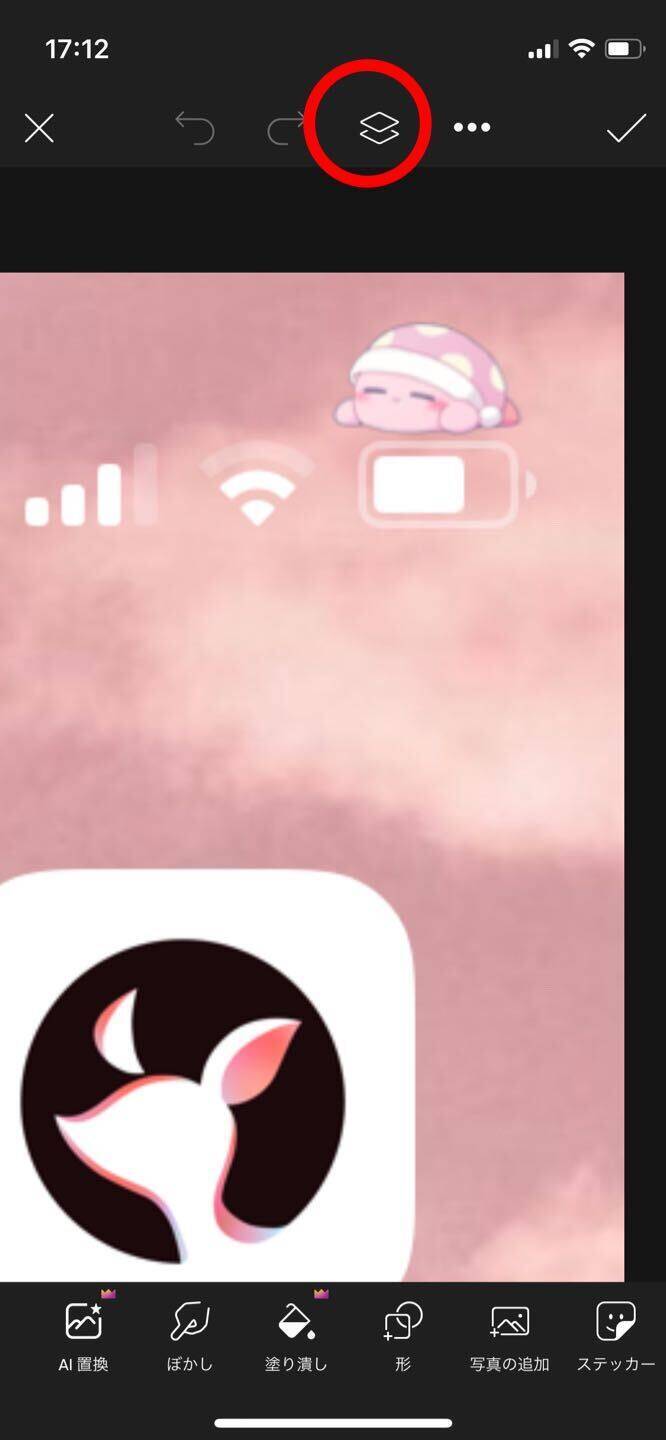Redo the last undone edit
This screenshot has height=1440, width=666.
click(287, 128)
